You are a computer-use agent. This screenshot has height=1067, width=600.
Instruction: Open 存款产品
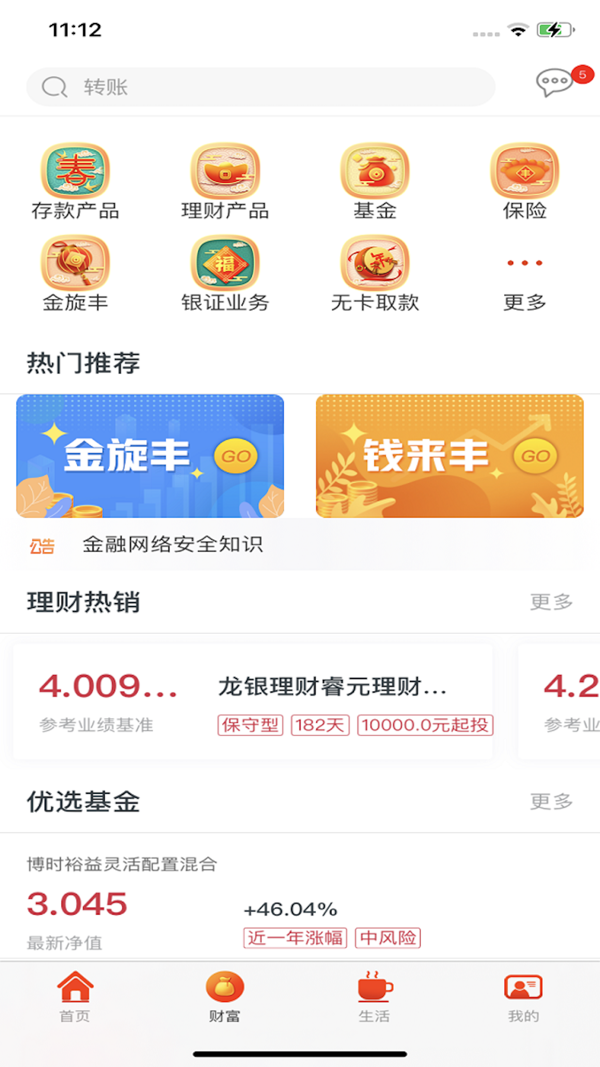[76, 182]
